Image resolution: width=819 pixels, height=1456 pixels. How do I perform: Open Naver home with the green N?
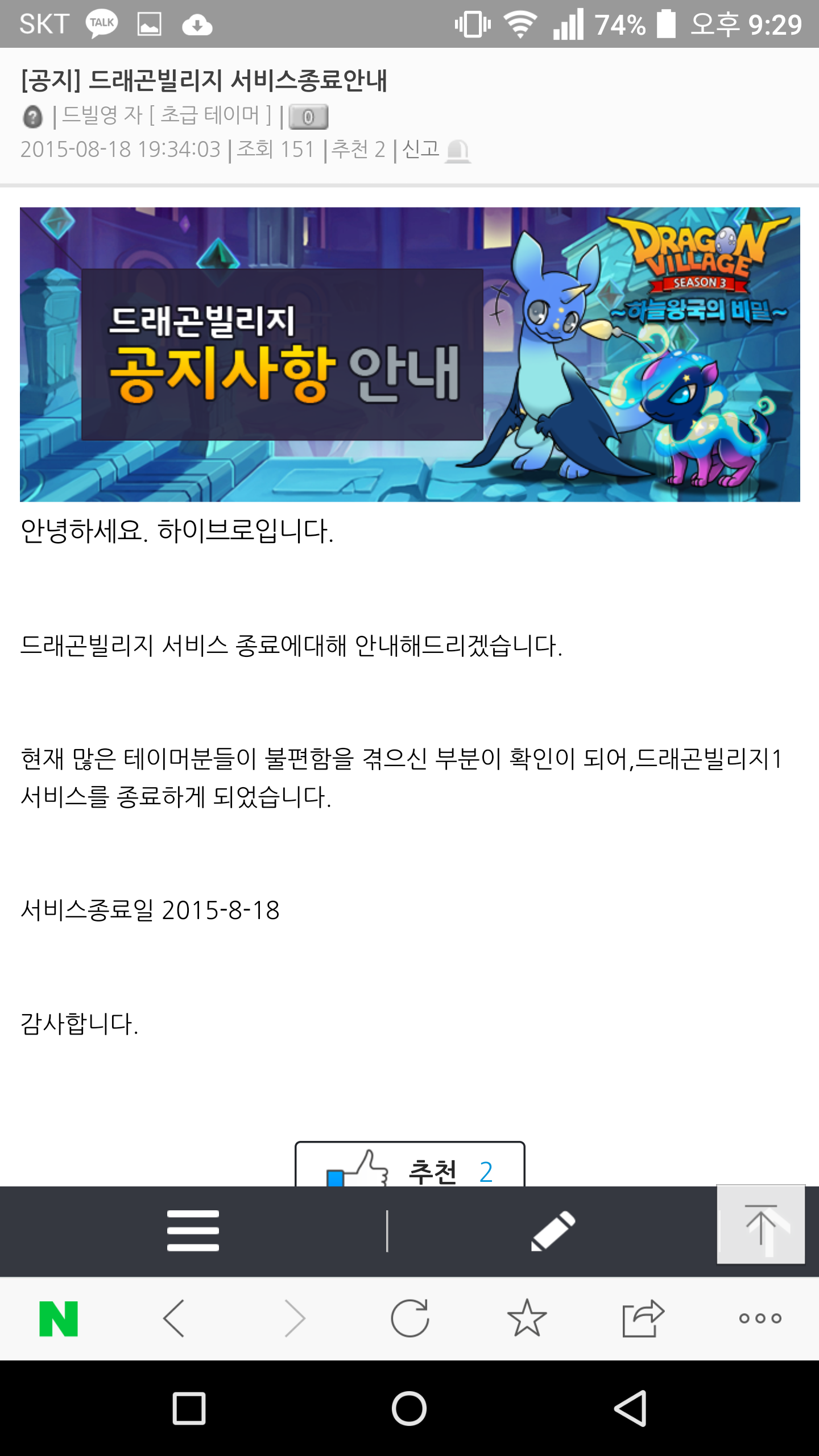point(59,1318)
